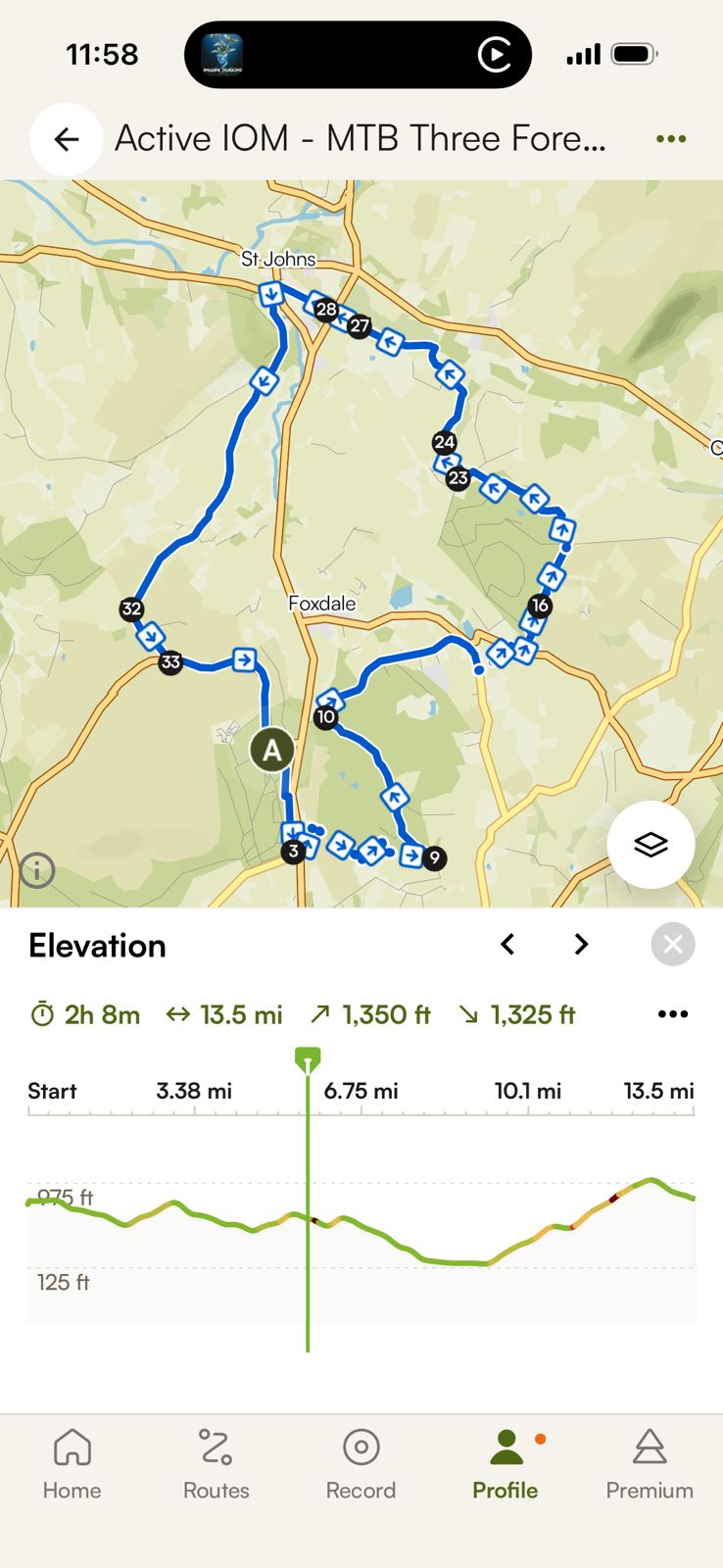Open map layers selector
Viewport: 723px width, 1568px height.
click(x=651, y=844)
